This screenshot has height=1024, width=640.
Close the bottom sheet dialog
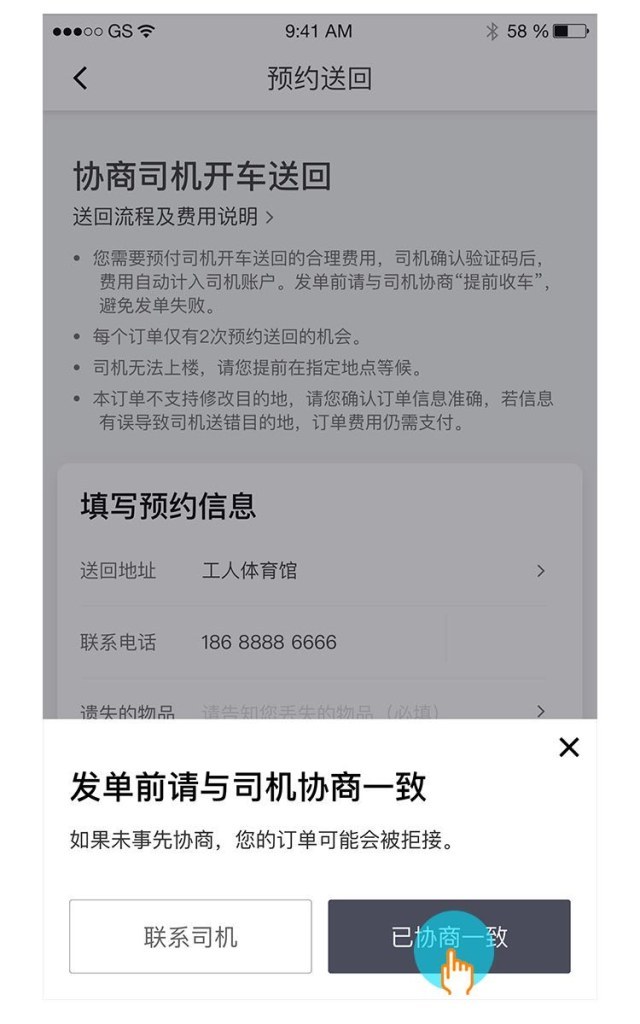tap(569, 747)
